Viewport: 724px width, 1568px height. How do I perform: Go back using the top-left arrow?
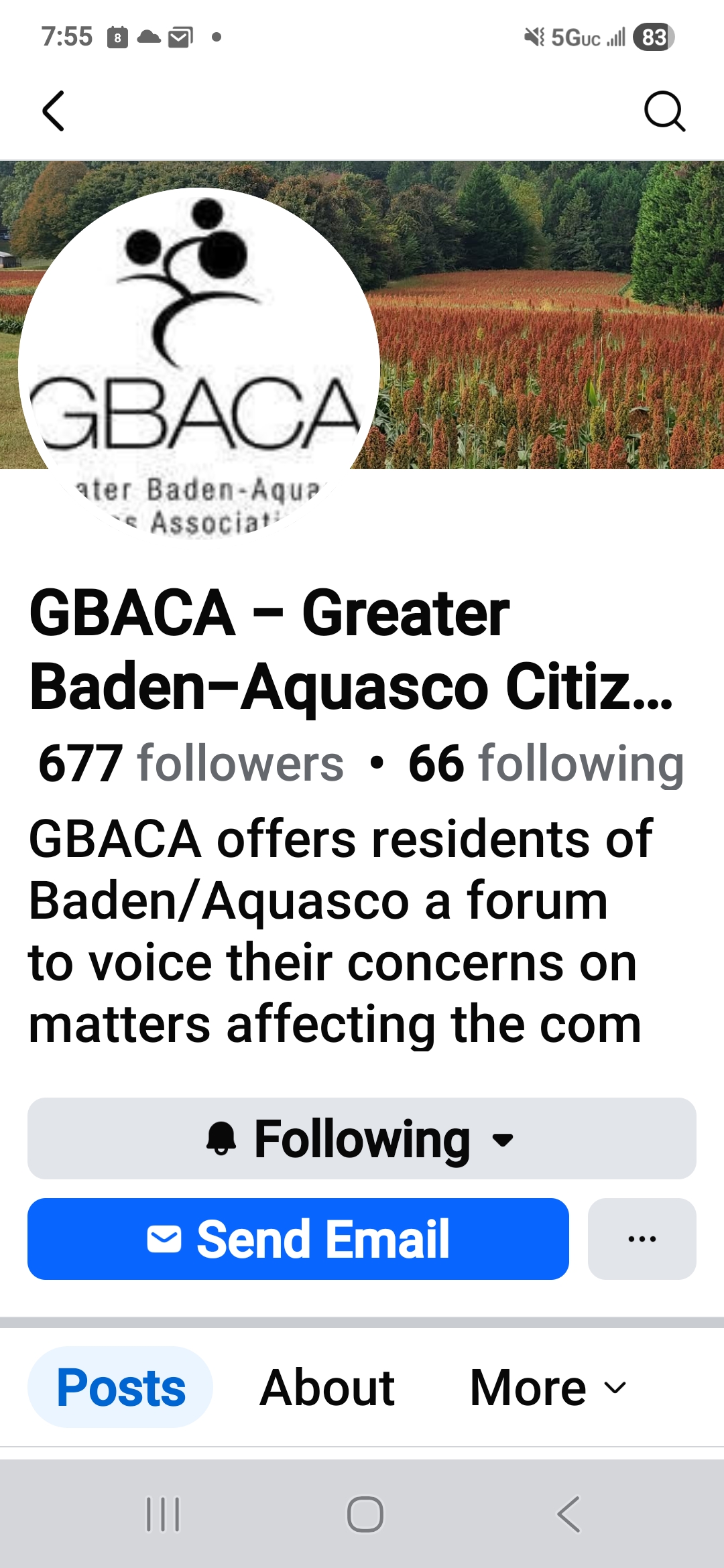pyautogui.click(x=54, y=111)
